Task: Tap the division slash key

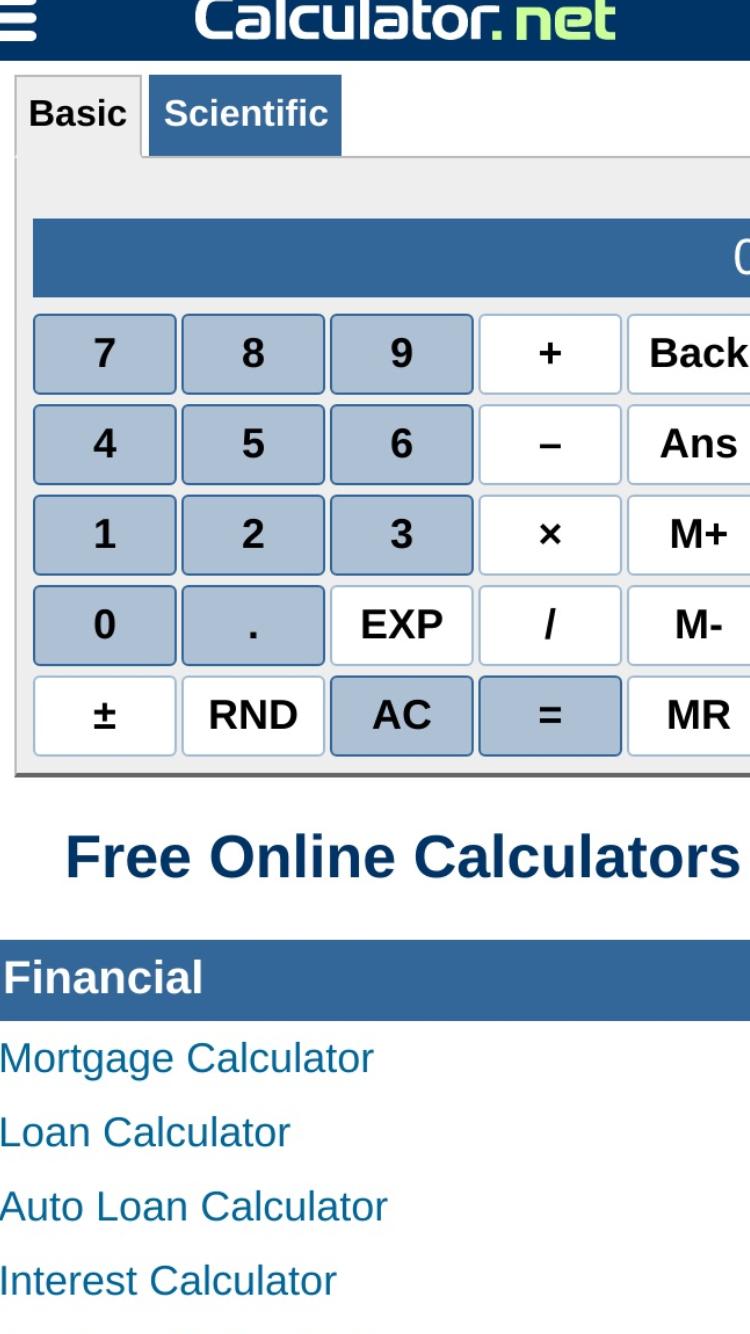Action: (x=550, y=625)
